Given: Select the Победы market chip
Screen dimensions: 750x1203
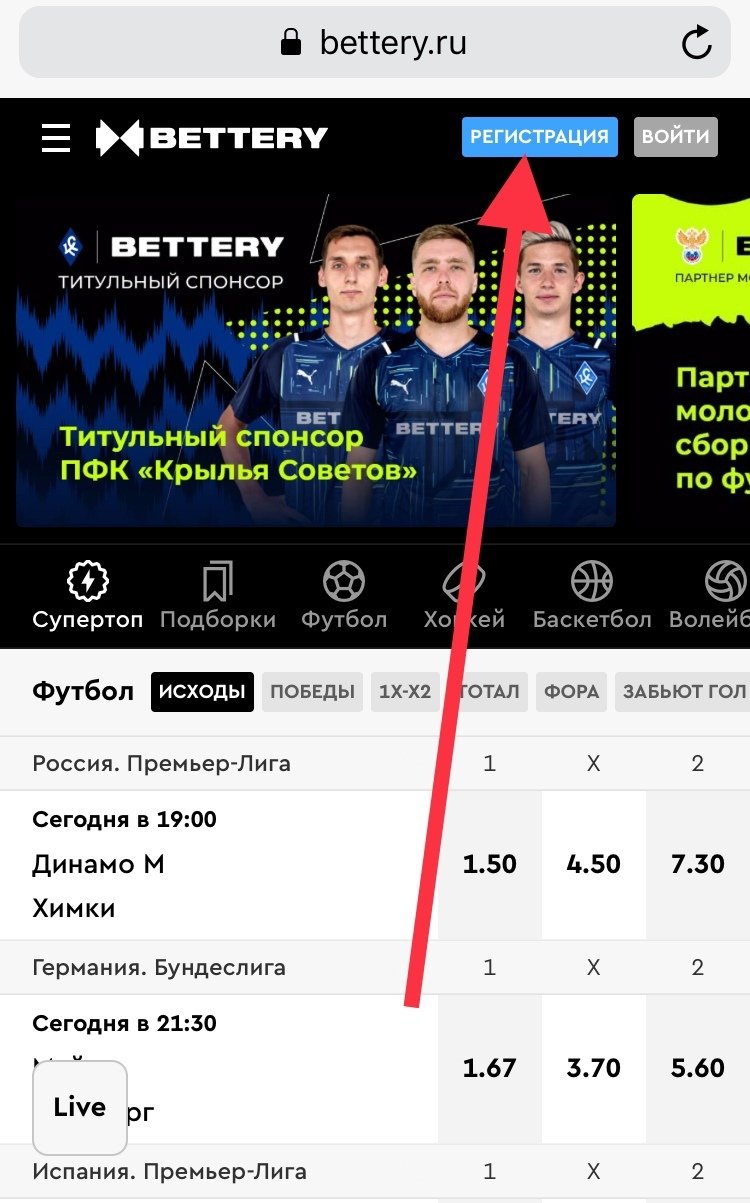Looking at the screenshot, I should (312, 691).
